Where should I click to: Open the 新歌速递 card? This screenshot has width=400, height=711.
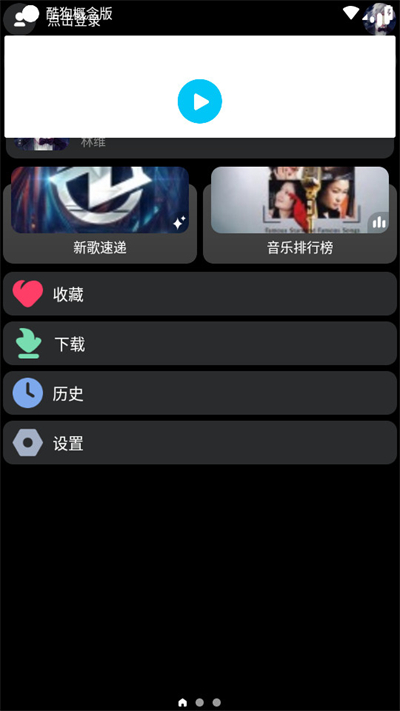click(x=100, y=215)
